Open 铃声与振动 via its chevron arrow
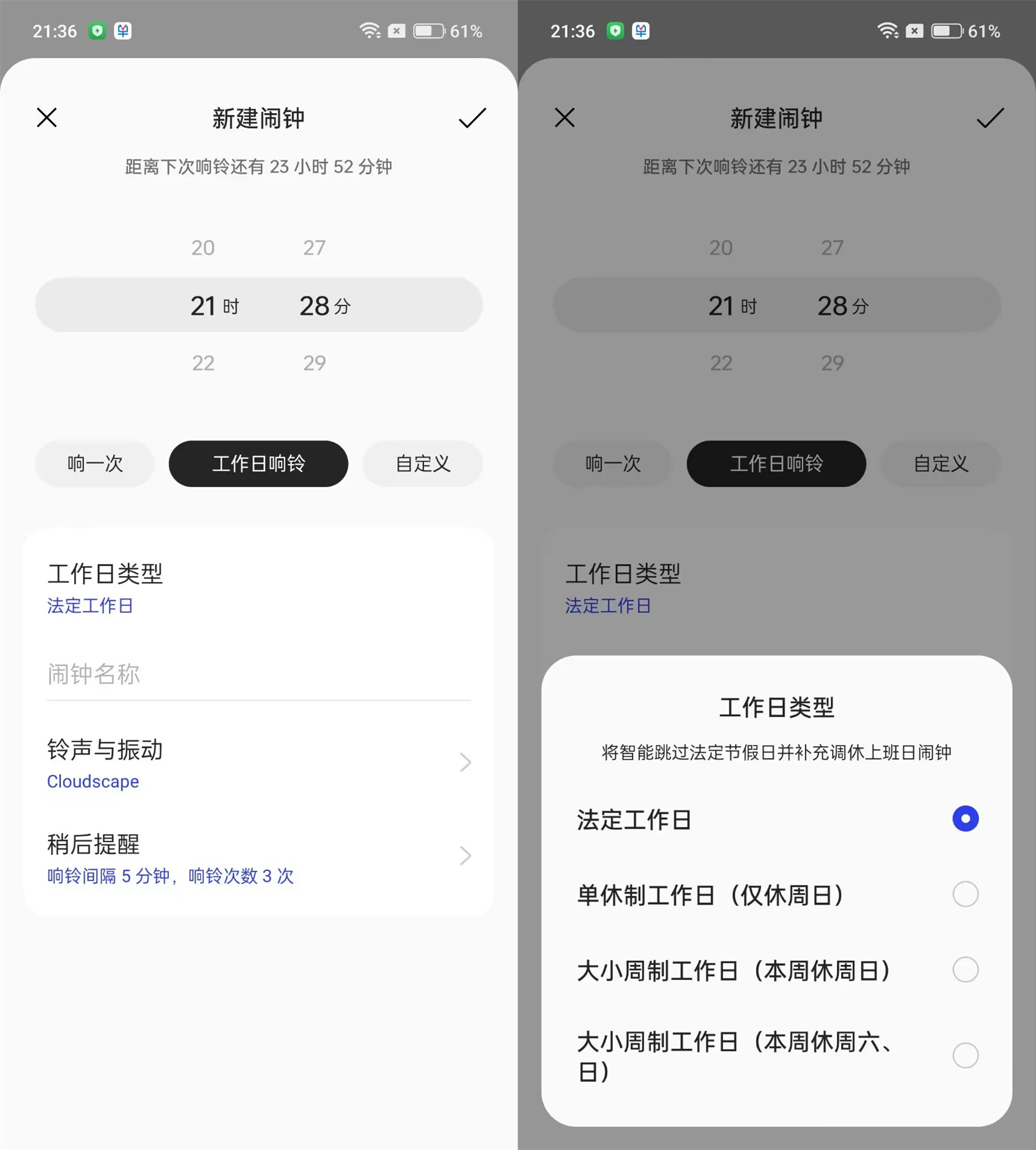The height and width of the screenshot is (1150, 1036). pos(465,762)
